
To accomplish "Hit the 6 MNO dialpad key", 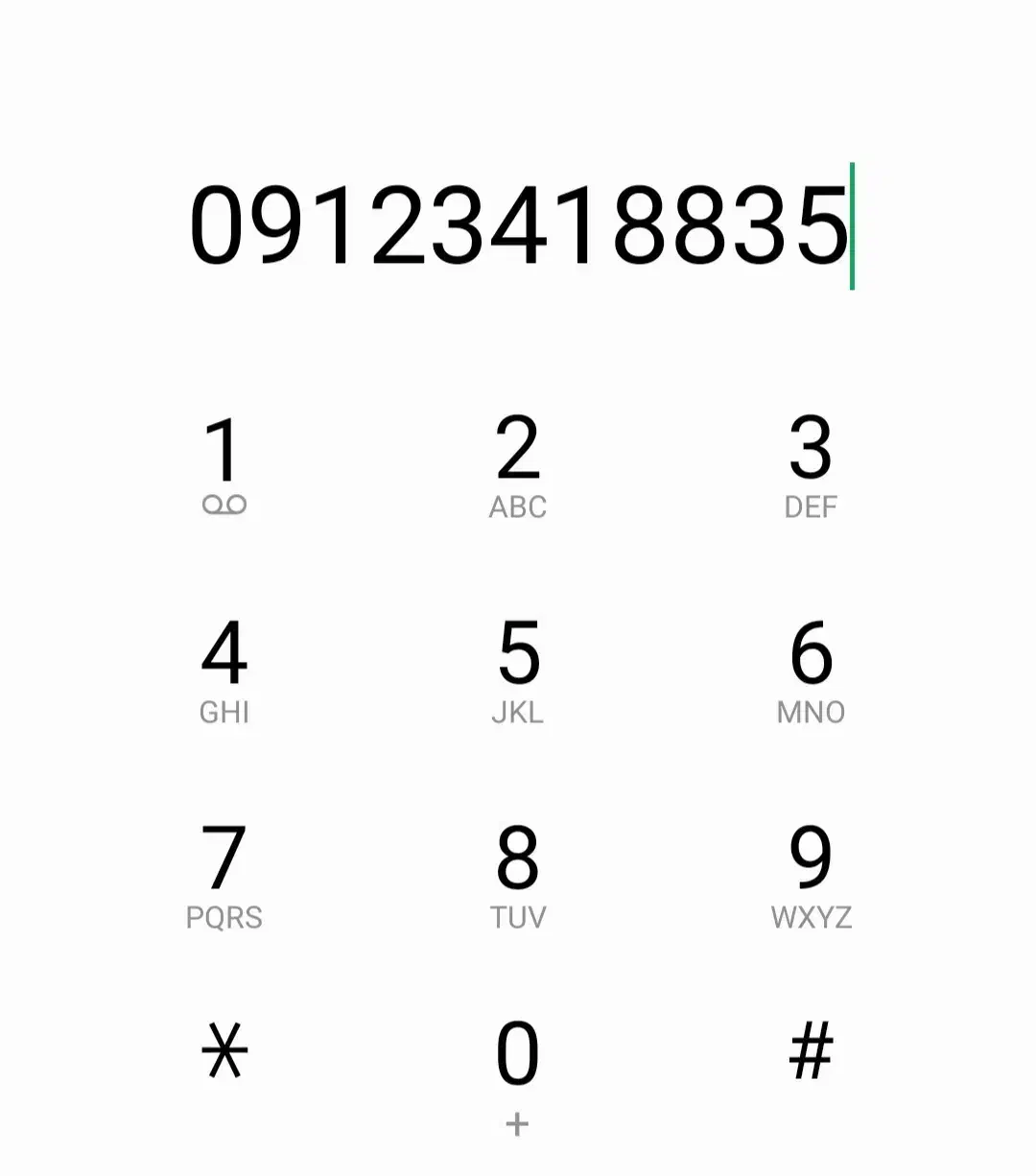I will click(811, 670).
